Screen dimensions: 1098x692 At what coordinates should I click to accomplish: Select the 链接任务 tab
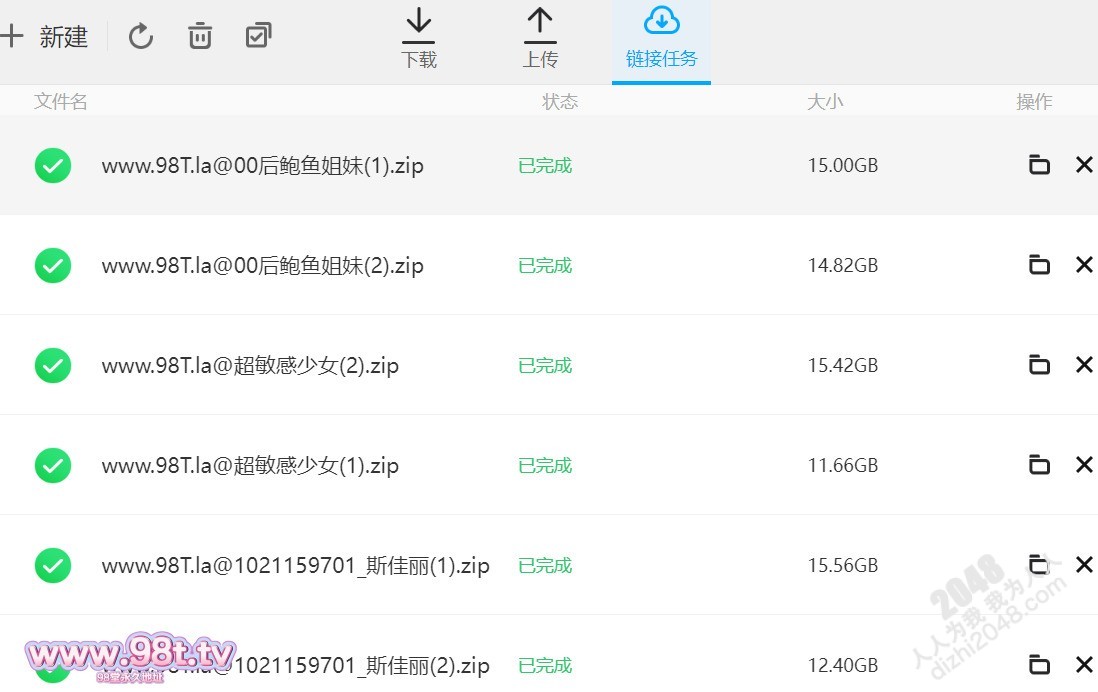pos(661,40)
